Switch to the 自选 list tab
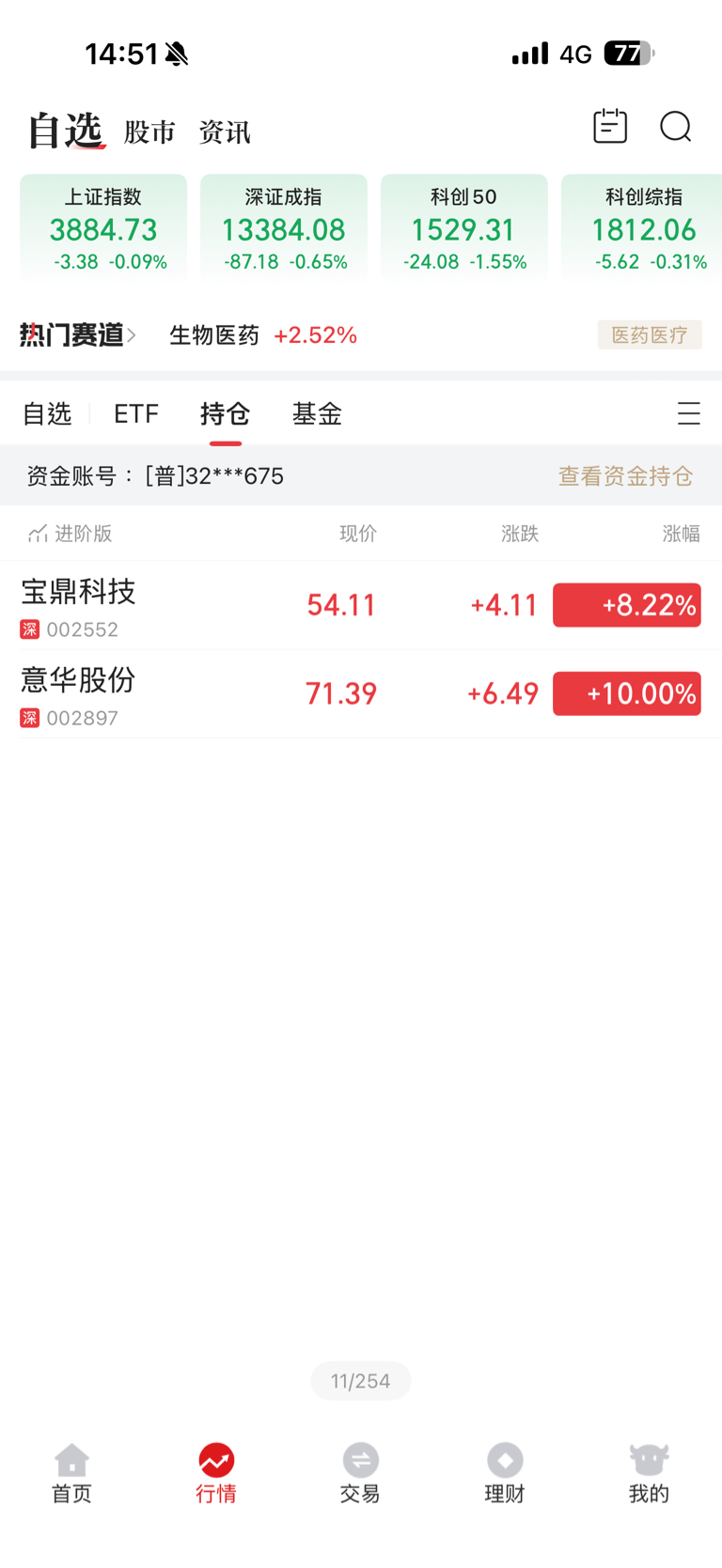The height and width of the screenshot is (1568, 722). click(47, 413)
